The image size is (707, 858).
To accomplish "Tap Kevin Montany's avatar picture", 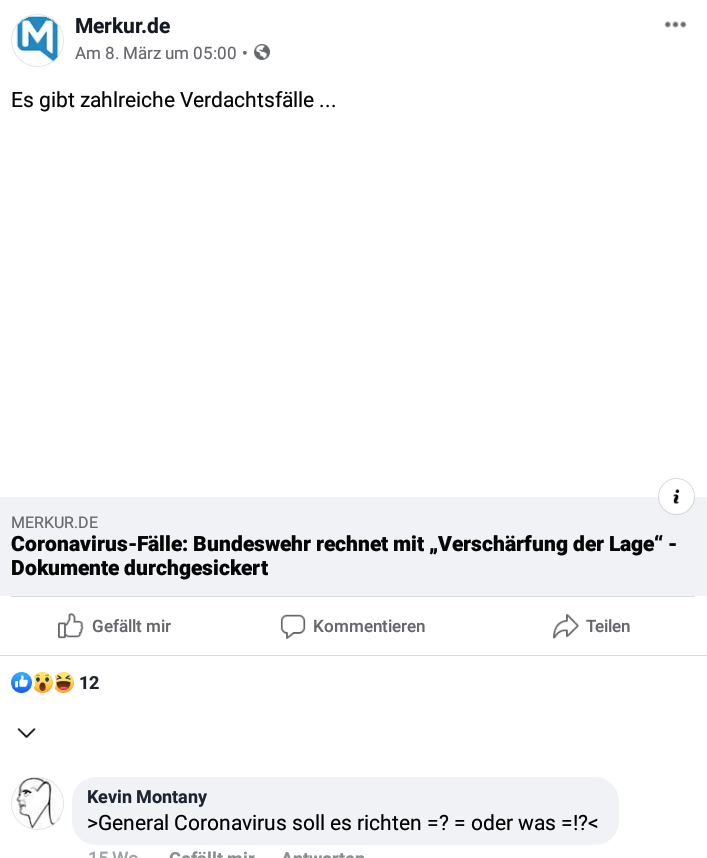I will coord(38,803).
